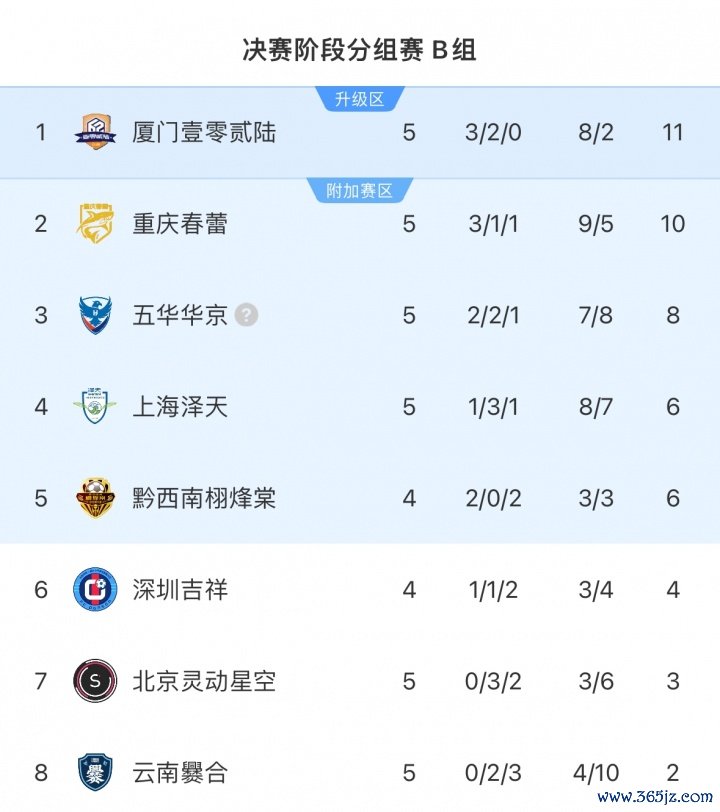Tap the question mark beside 五华华京

(x=246, y=315)
